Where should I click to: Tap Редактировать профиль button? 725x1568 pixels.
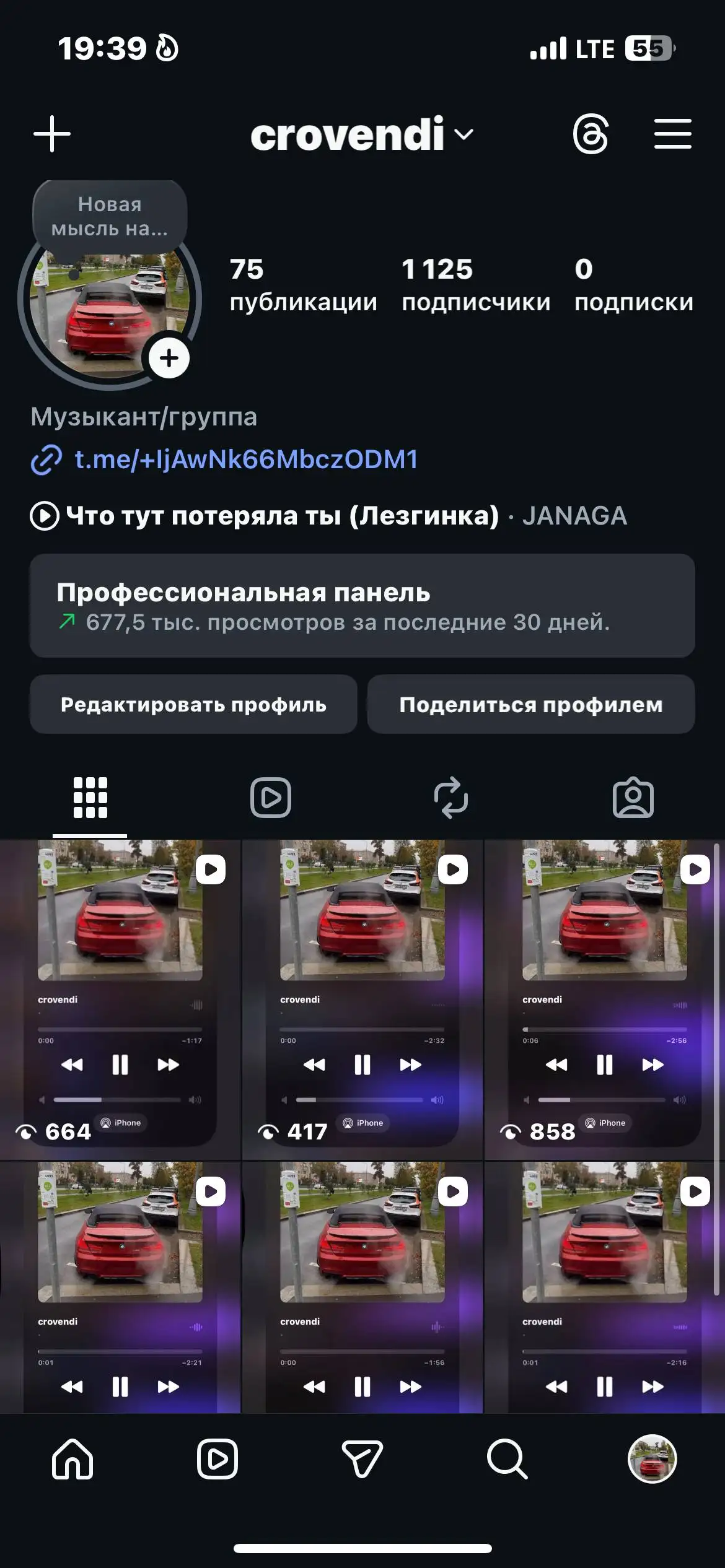click(193, 704)
